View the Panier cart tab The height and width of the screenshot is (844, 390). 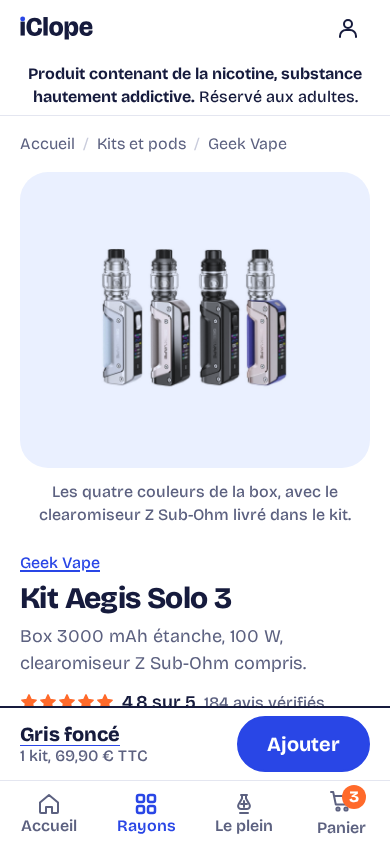pos(341,813)
